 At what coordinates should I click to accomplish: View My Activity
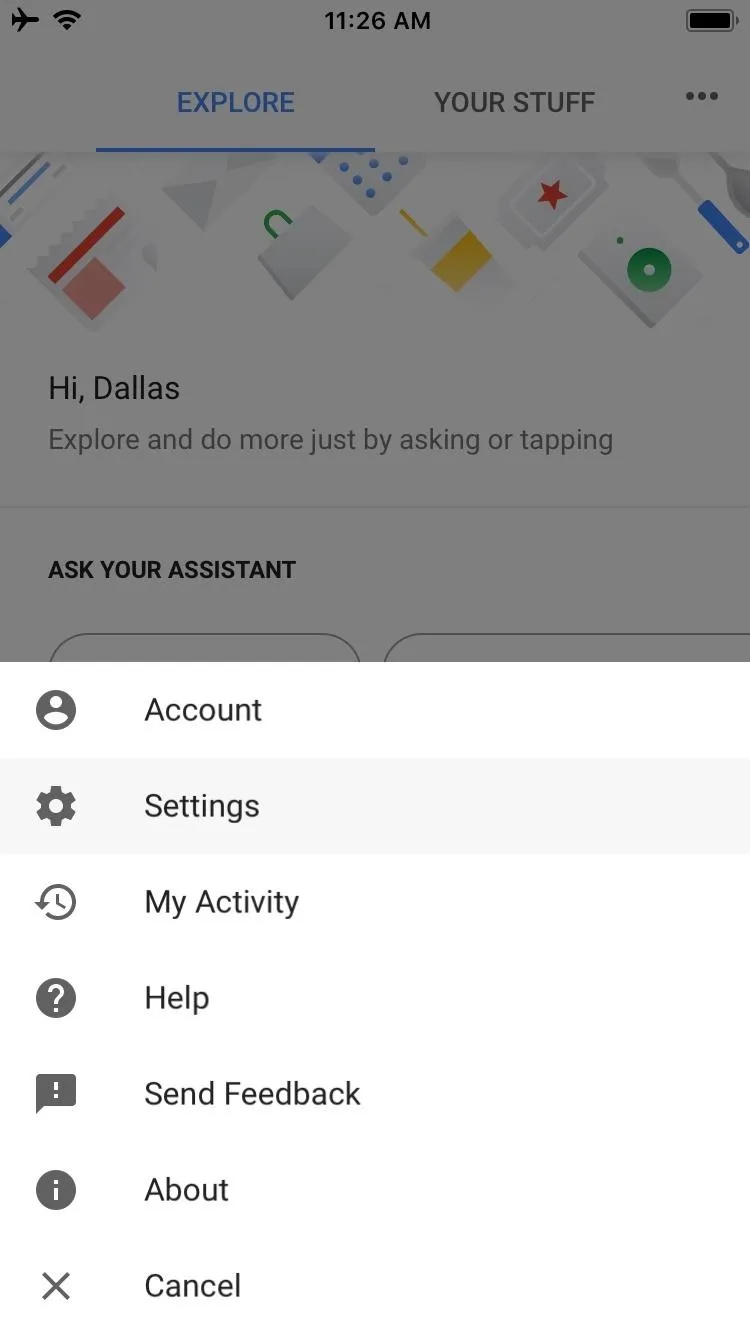tap(375, 902)
